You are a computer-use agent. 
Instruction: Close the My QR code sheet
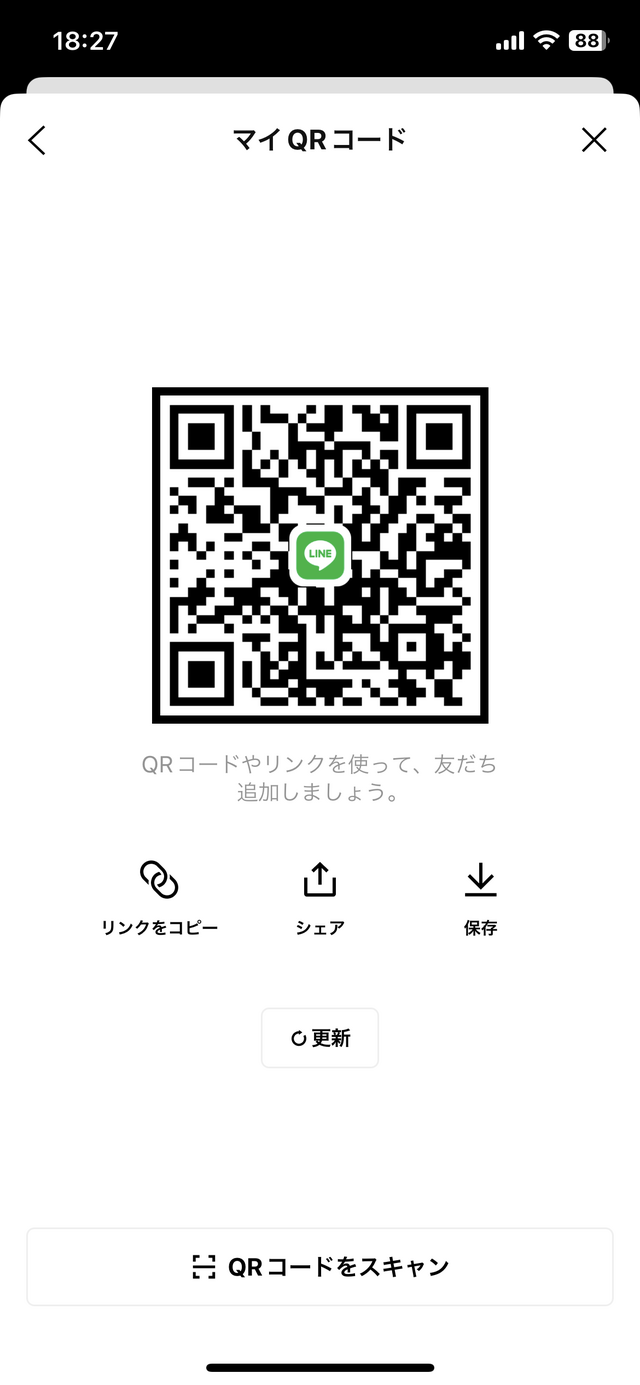click(x=594, y=140)
